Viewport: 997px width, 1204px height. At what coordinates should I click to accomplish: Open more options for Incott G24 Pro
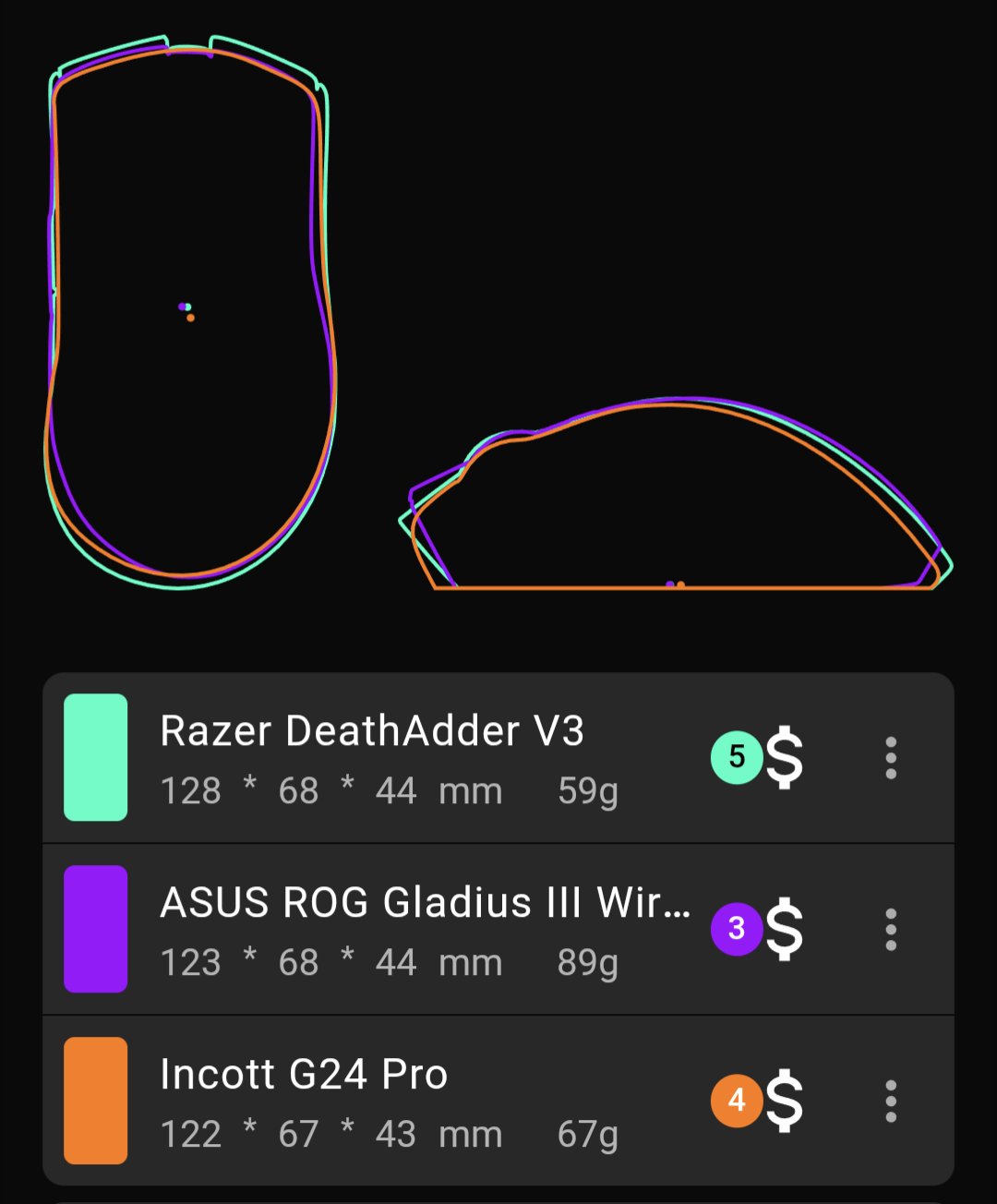pyautogui.click(x=891, y=1101)
